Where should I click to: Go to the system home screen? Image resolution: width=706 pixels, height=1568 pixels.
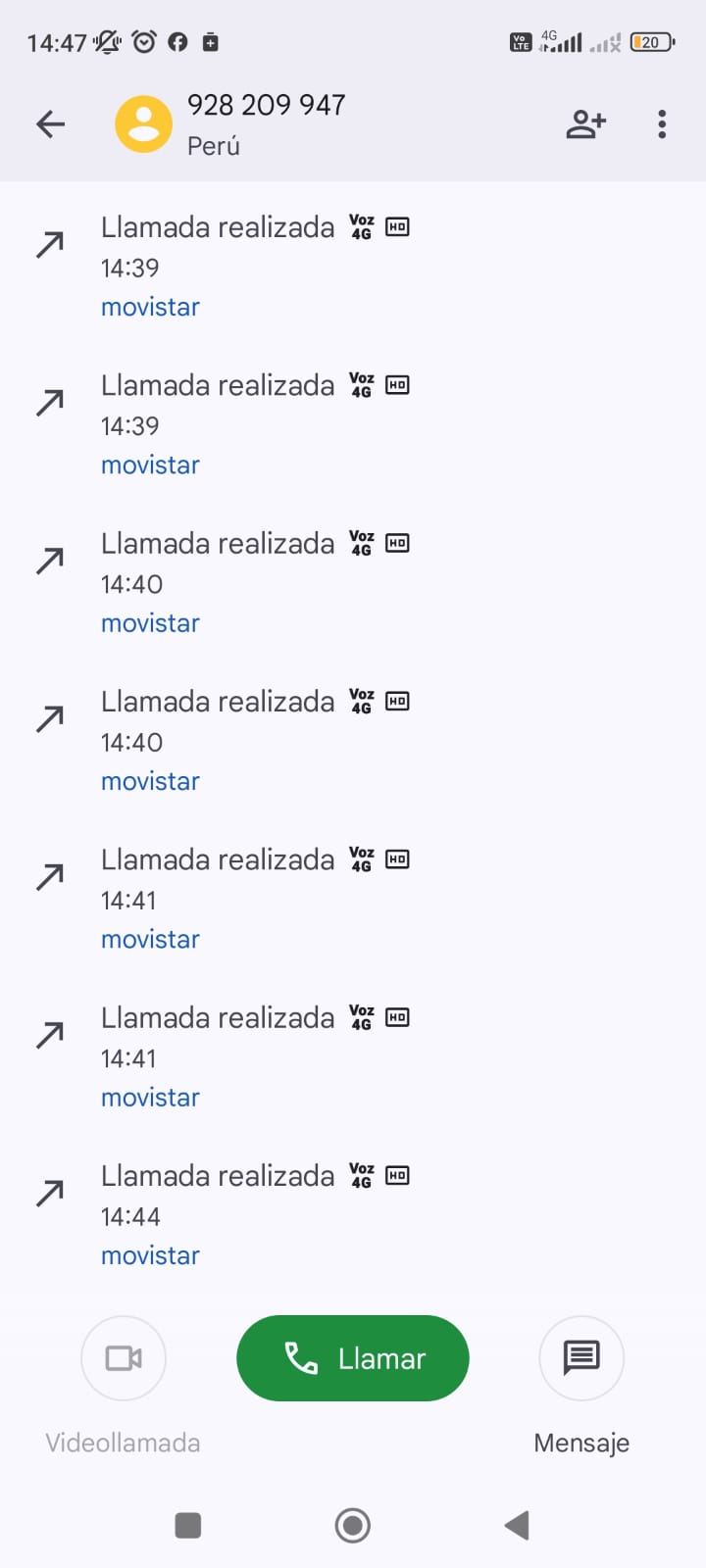(x=353, y=1525)
